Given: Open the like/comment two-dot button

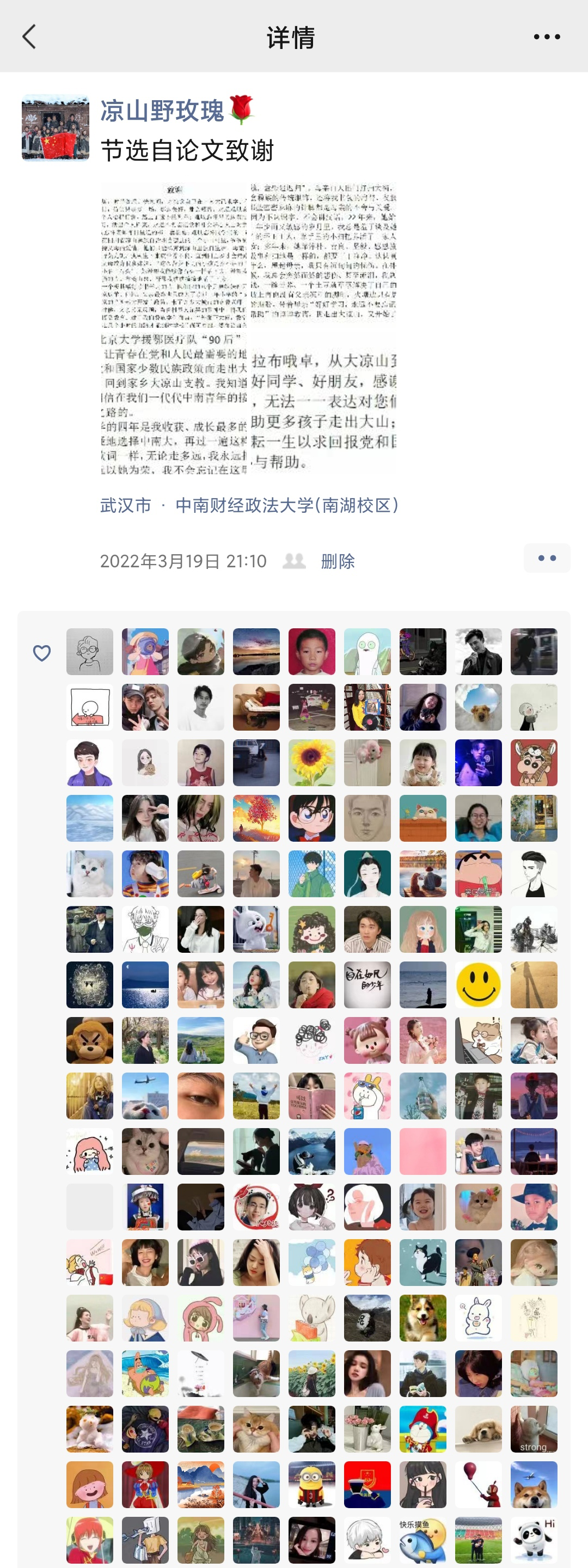Looking at the screenshot, I should tap(546, 558).
